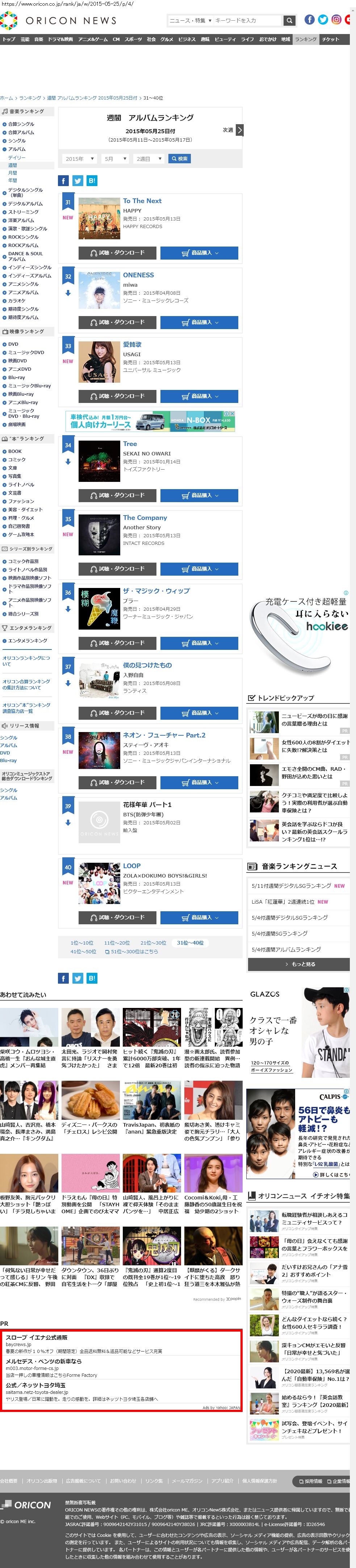
Task: Open Tree album cover thumbnail
Action: click(99, 461)
